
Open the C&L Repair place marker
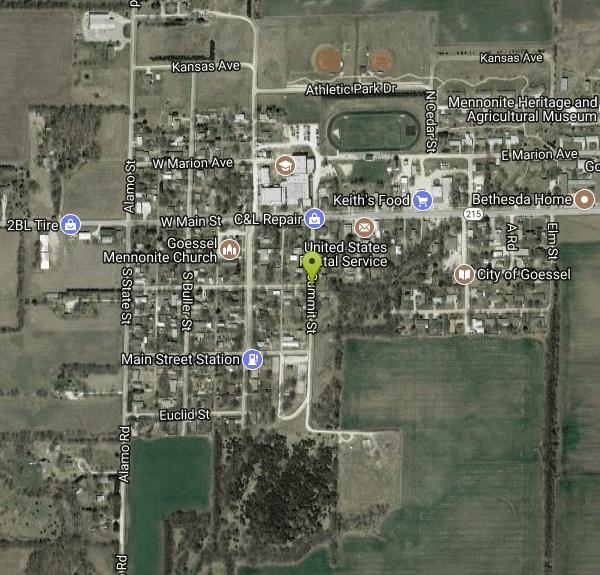tap(314, 218)
